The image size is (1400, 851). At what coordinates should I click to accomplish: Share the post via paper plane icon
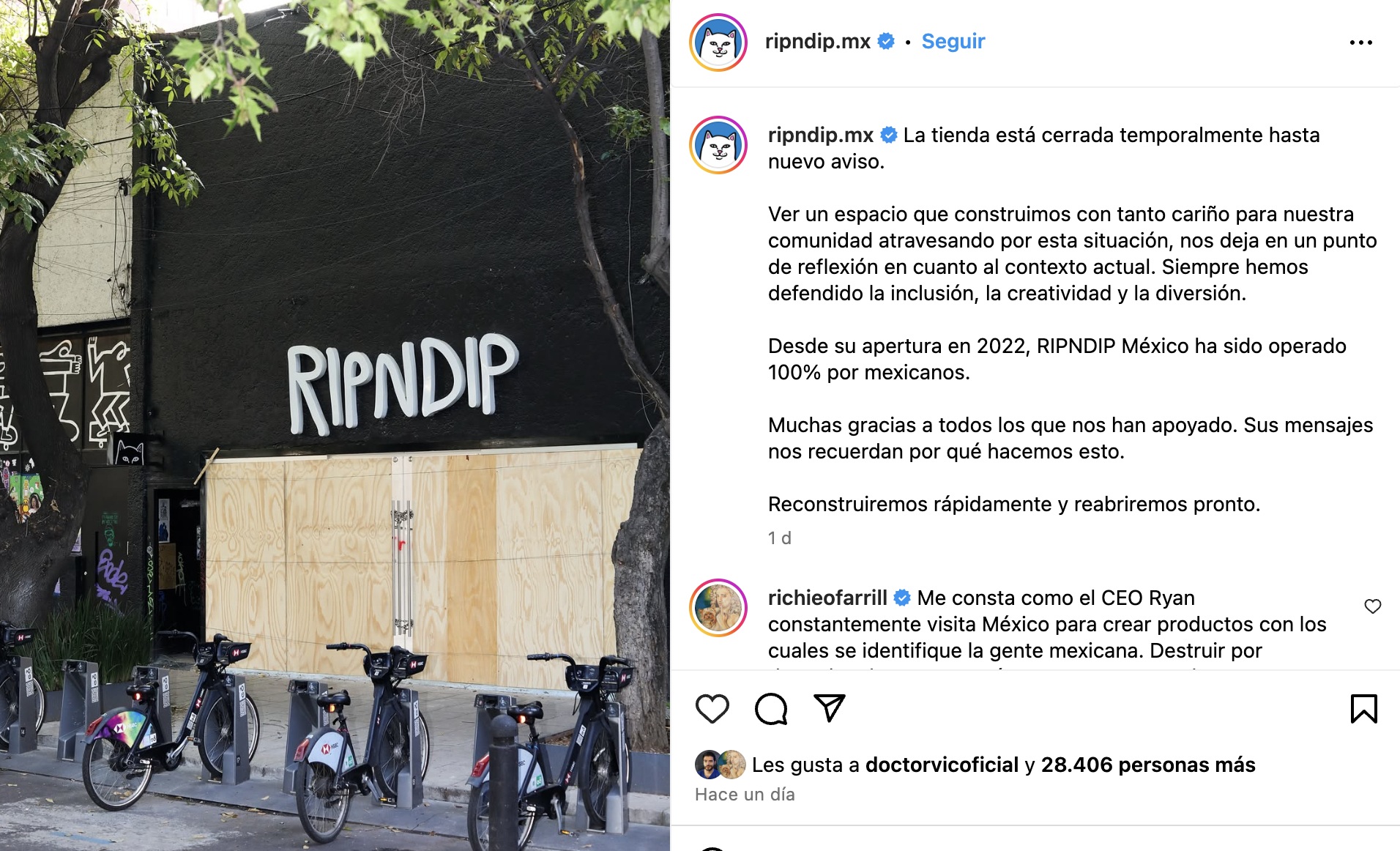click(x=830, y=707)
